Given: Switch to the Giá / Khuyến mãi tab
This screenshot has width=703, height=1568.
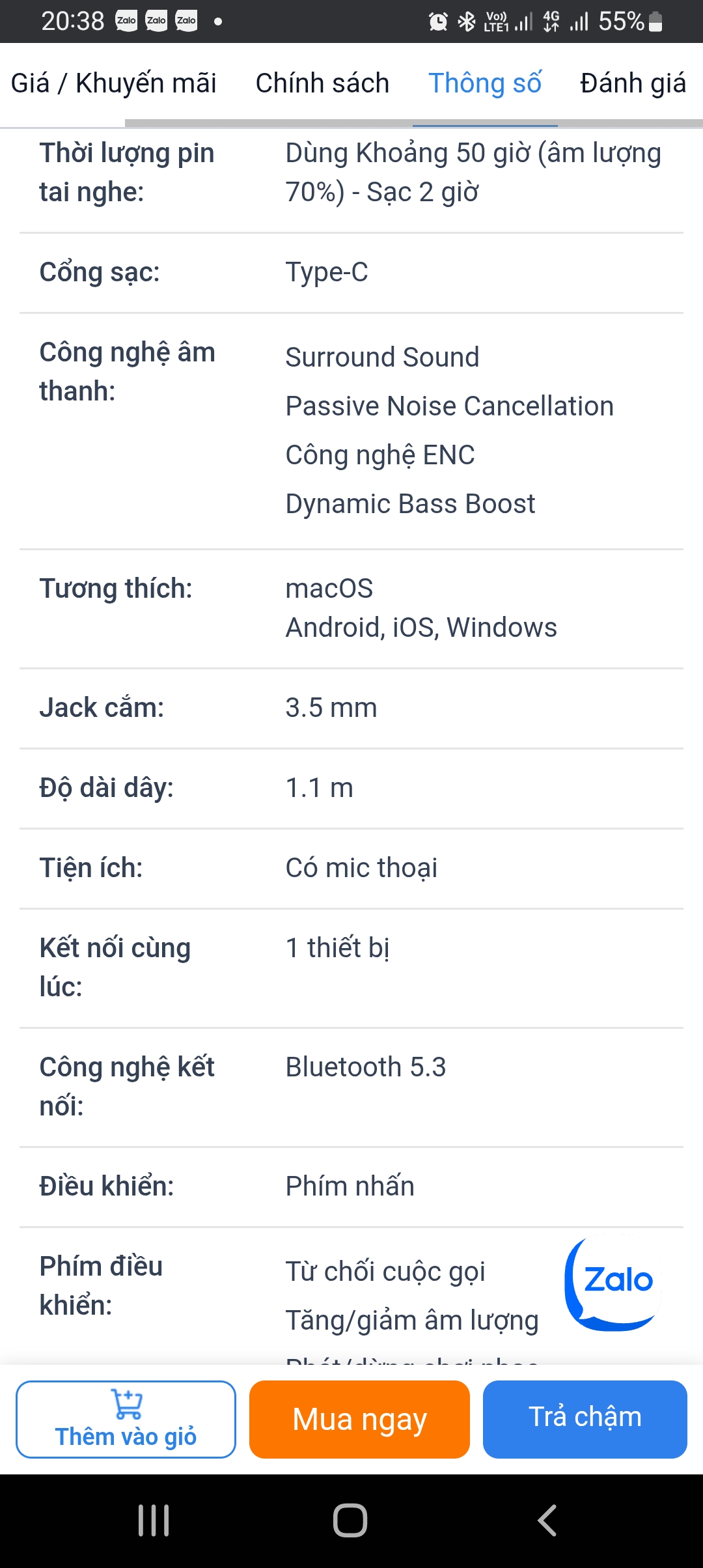Looking at the screenshot, I should pyautogui.click(x=114, y=83).
